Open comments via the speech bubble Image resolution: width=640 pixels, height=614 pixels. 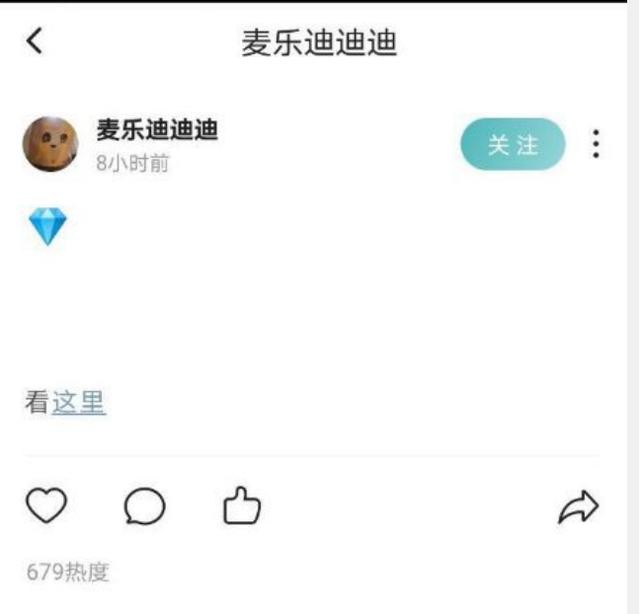click(144, 507)
